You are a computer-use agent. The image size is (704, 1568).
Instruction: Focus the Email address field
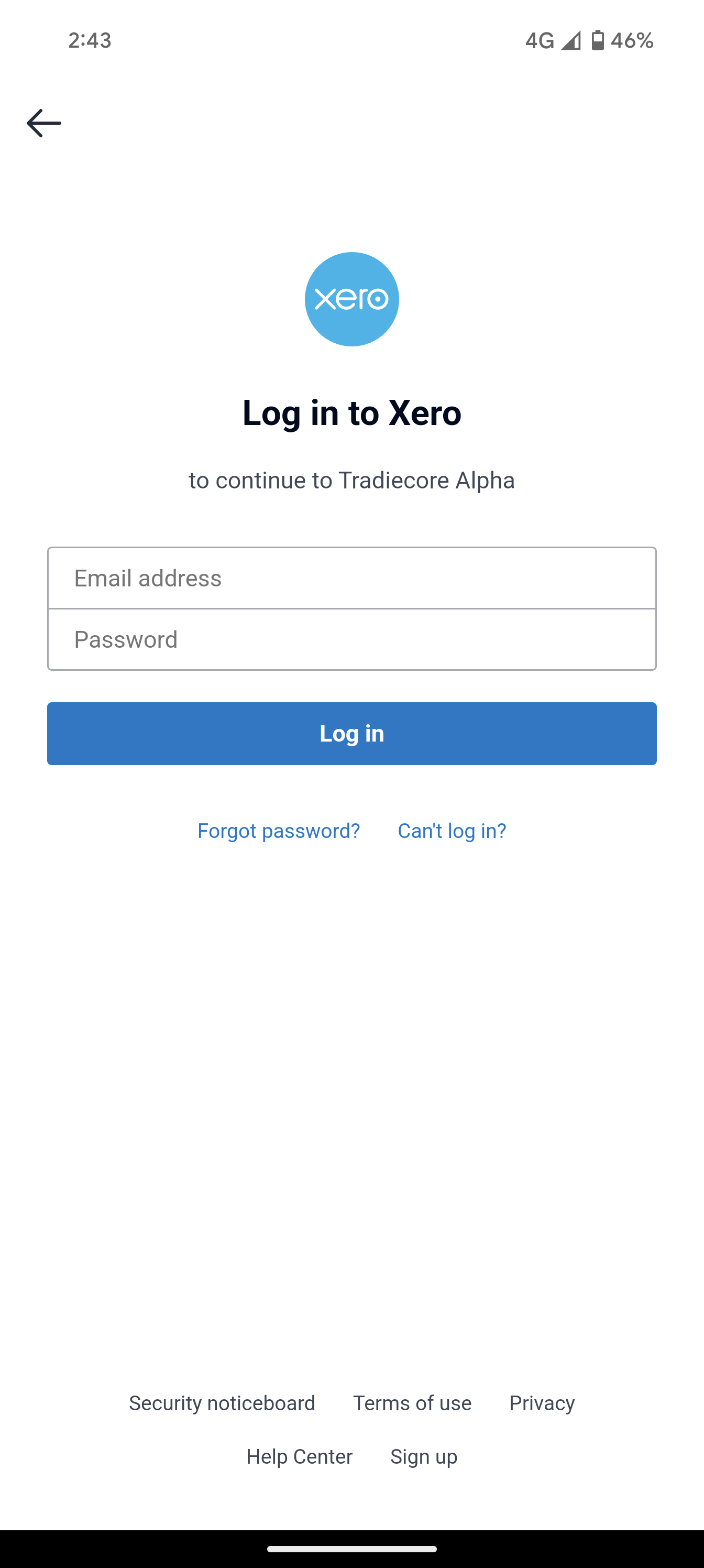point(351,578)
